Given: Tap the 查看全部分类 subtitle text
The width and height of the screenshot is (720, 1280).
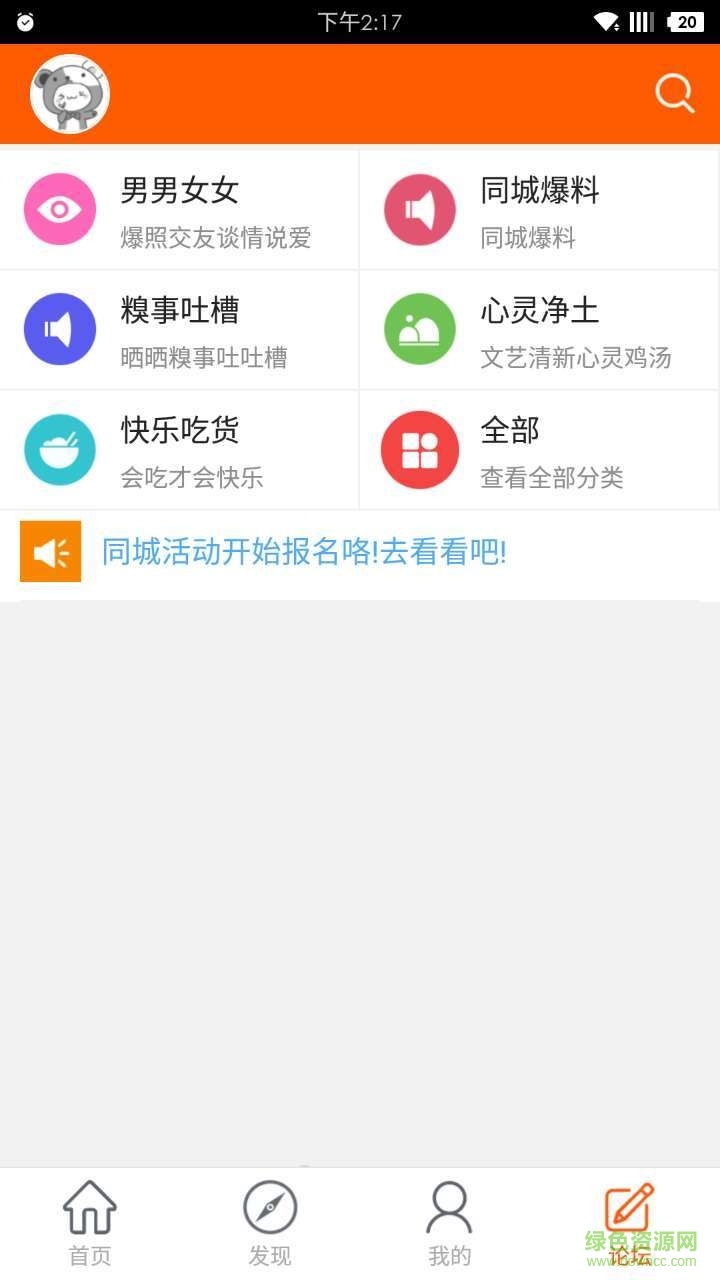Looking at the screenshot, I should pyautogui.click(x=551, y=478).
